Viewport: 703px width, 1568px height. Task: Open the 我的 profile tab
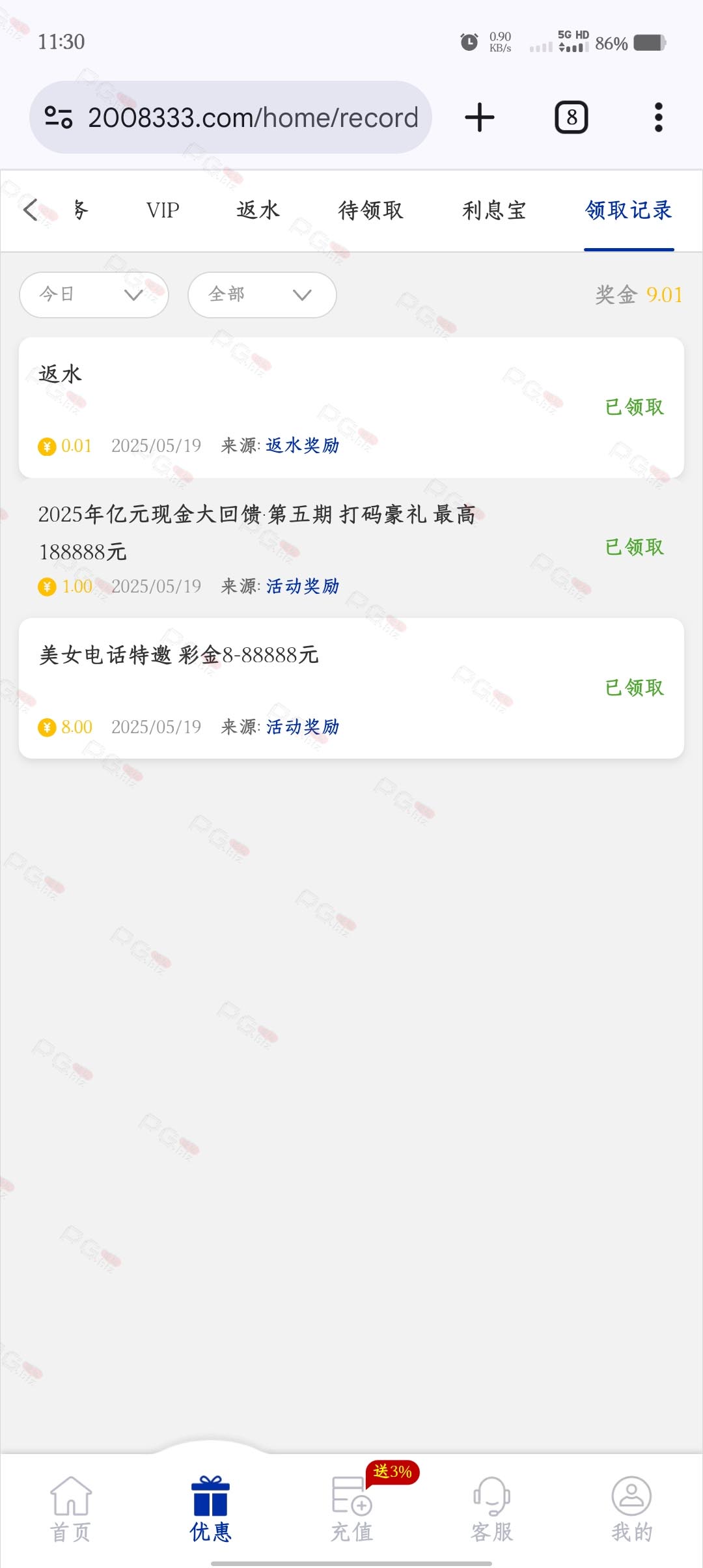(x=631, y=1509)
